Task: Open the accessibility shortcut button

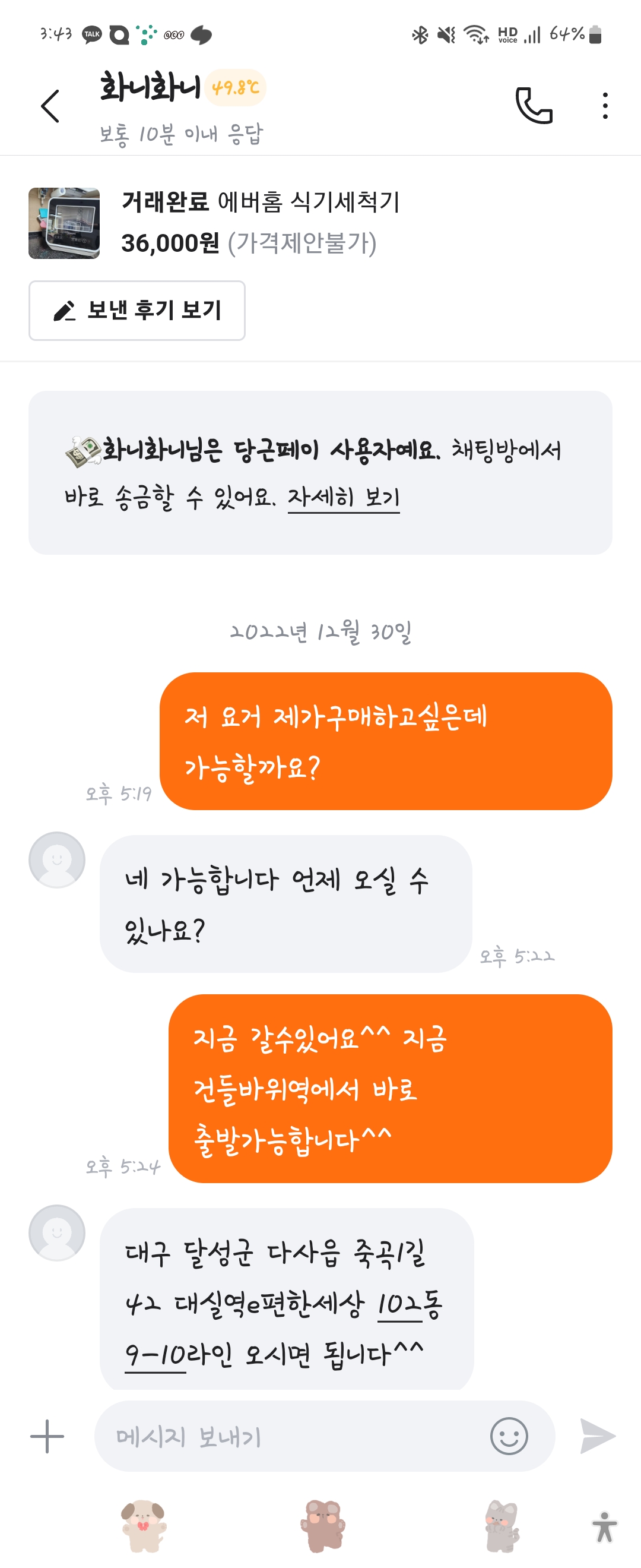Action: tap(604, 1526)
